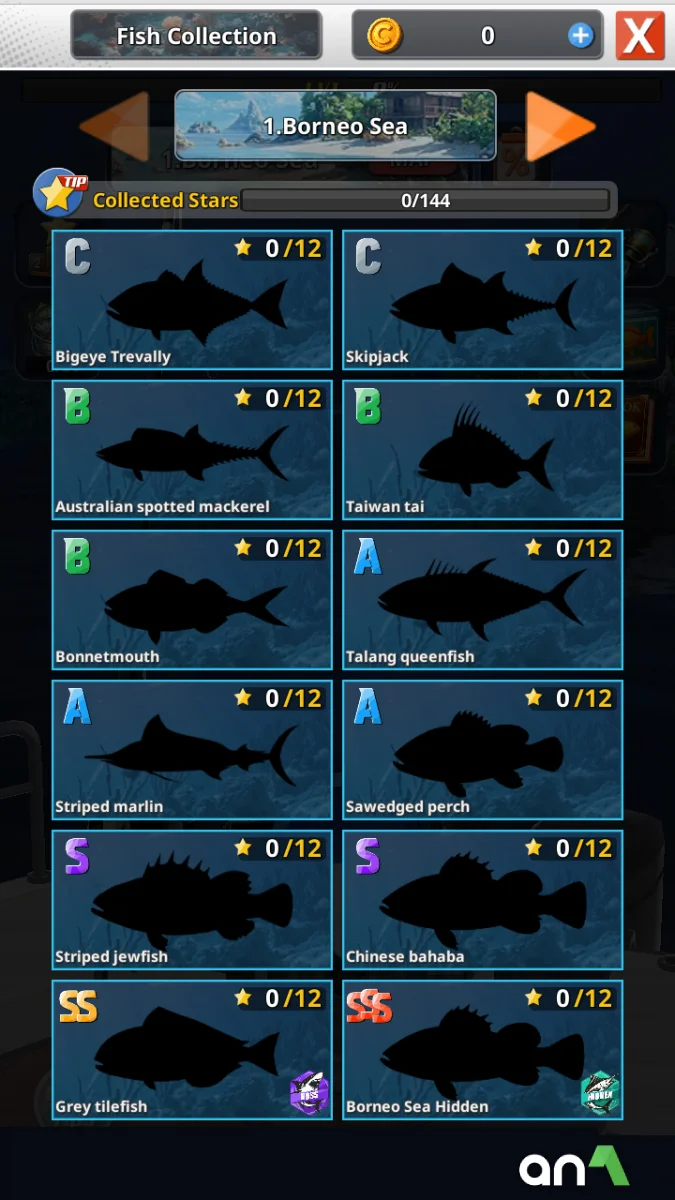The width and height of the screenshot is (675, 1200).
Task: Go to the next fishing area
Action: [x=559, y=126]
